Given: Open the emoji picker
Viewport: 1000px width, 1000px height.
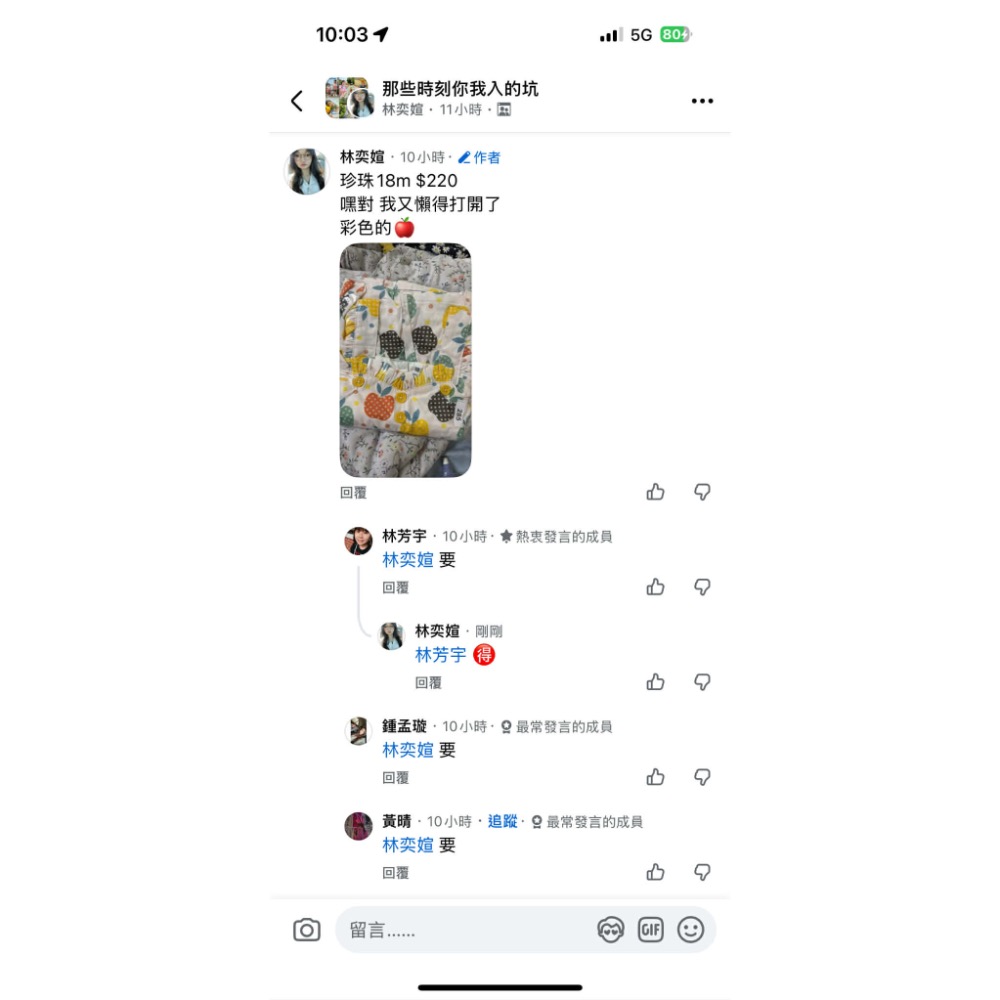Looking at the screenshot, I should coord(691,930).
